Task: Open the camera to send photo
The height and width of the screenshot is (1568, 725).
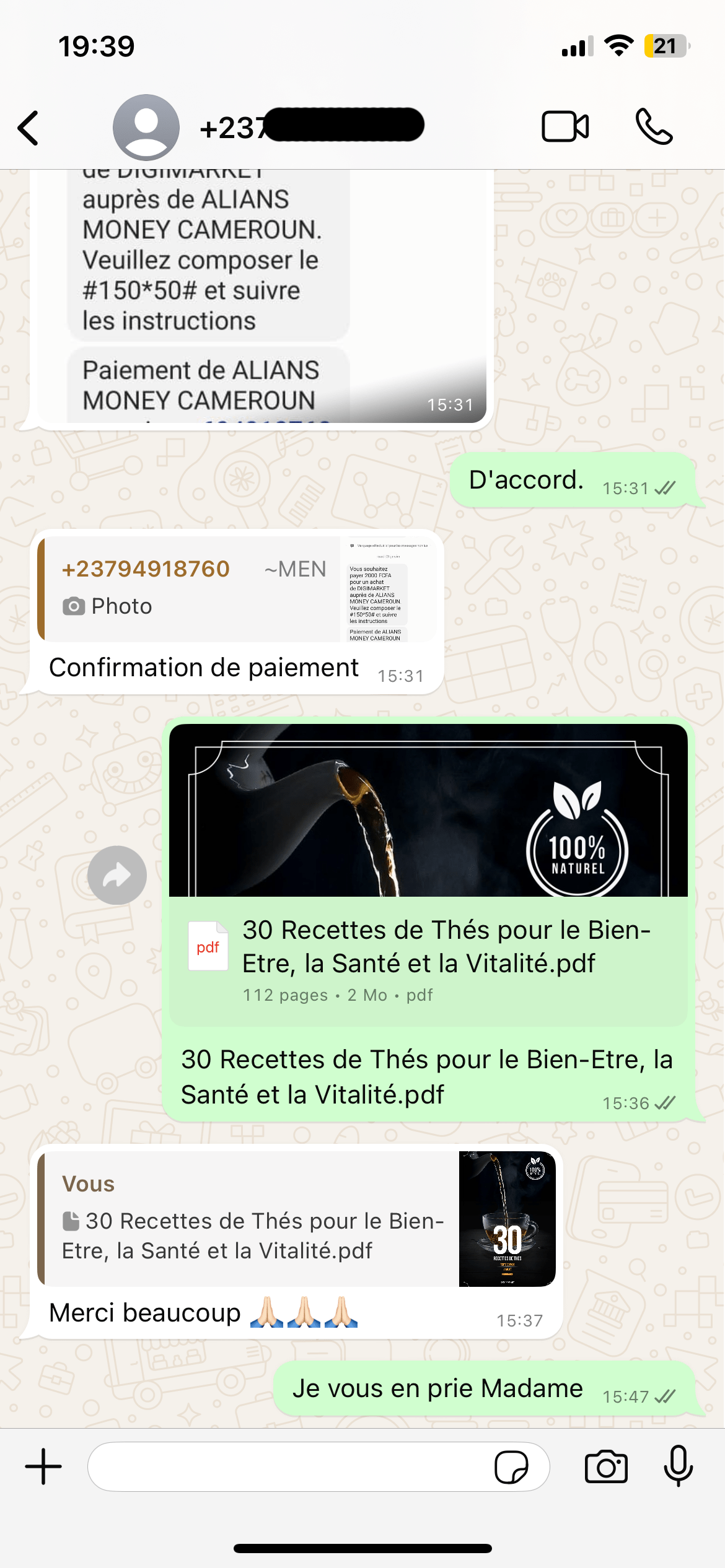Action: 606,1466
